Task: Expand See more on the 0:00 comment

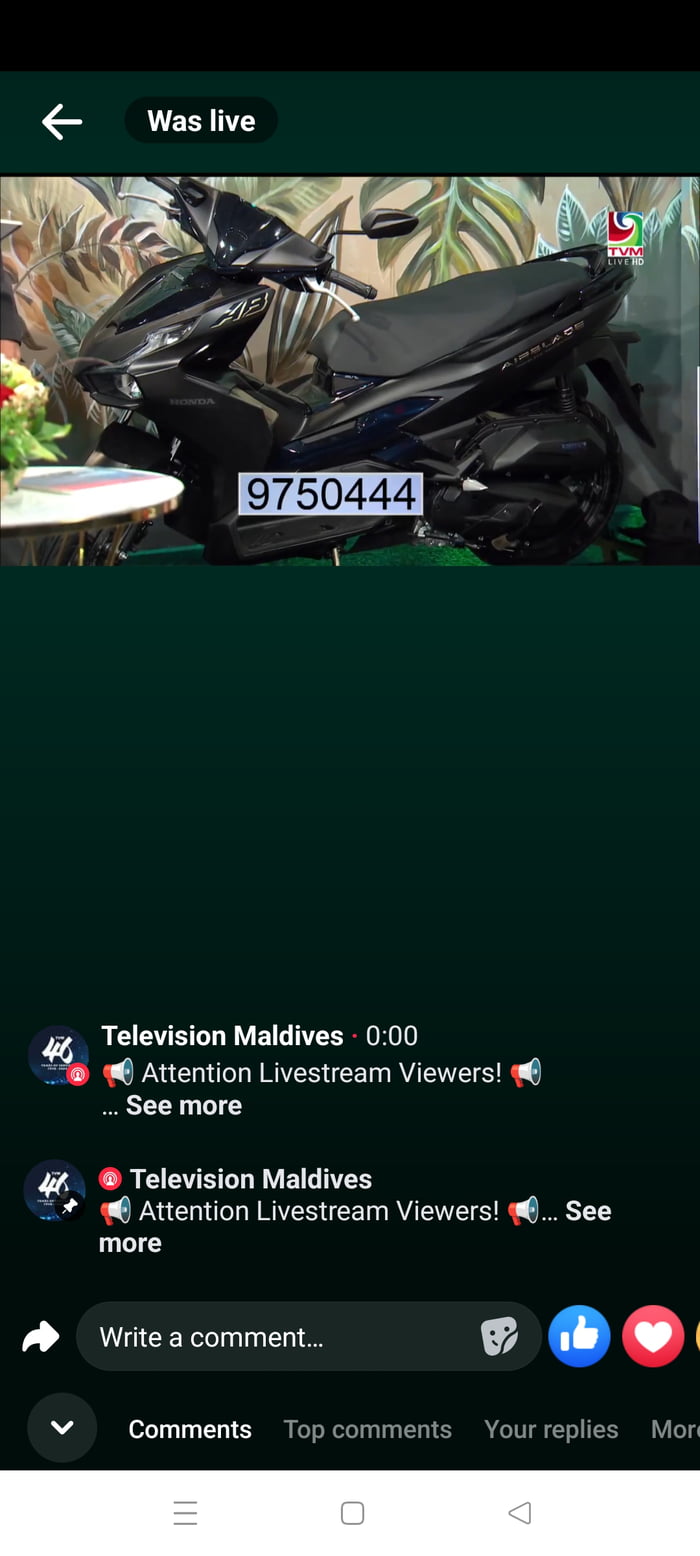Action: [x=183, y=1105]
